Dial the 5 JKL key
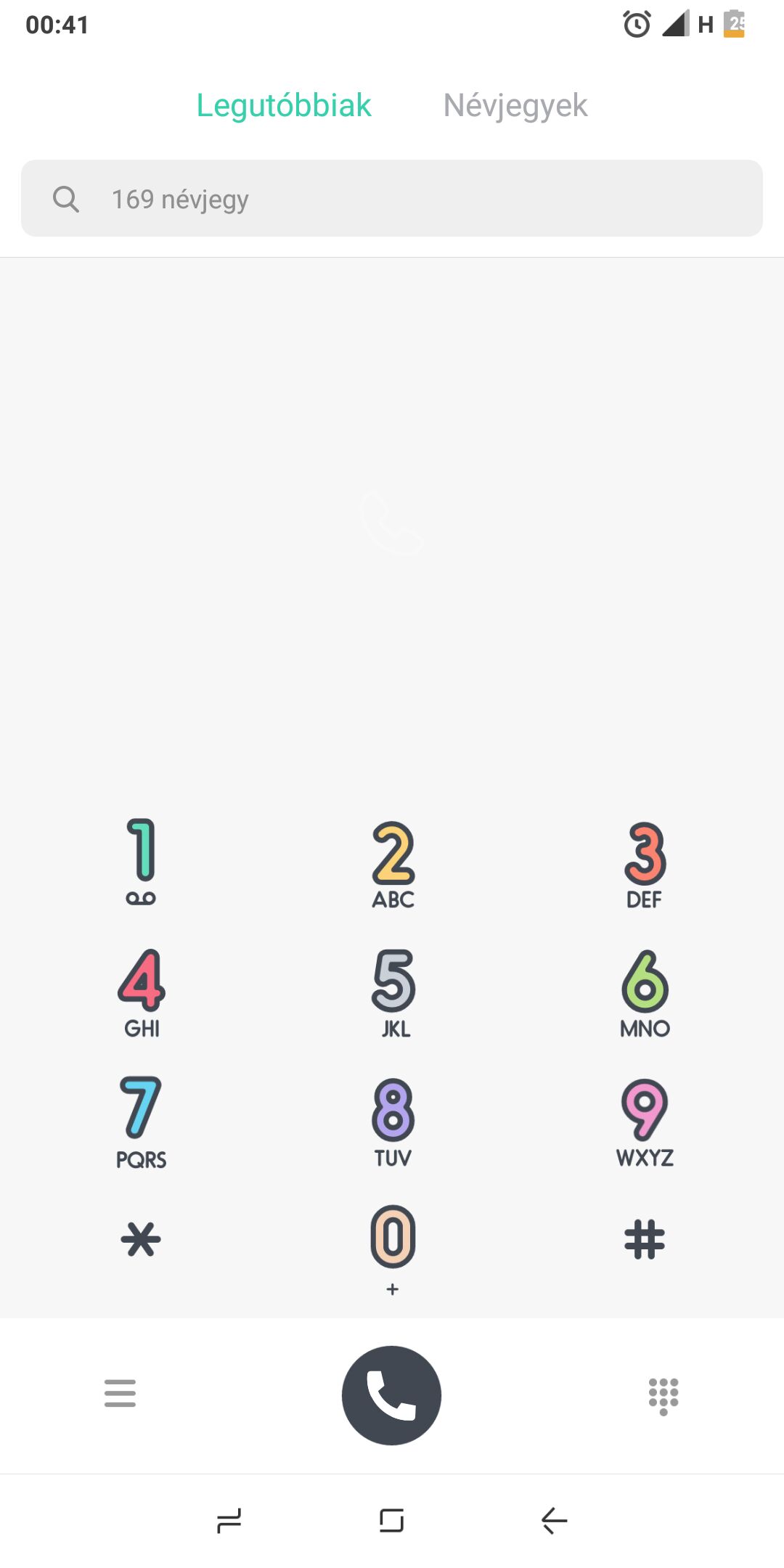This screenshot has width=784, height=1568. tap(393, 992)
